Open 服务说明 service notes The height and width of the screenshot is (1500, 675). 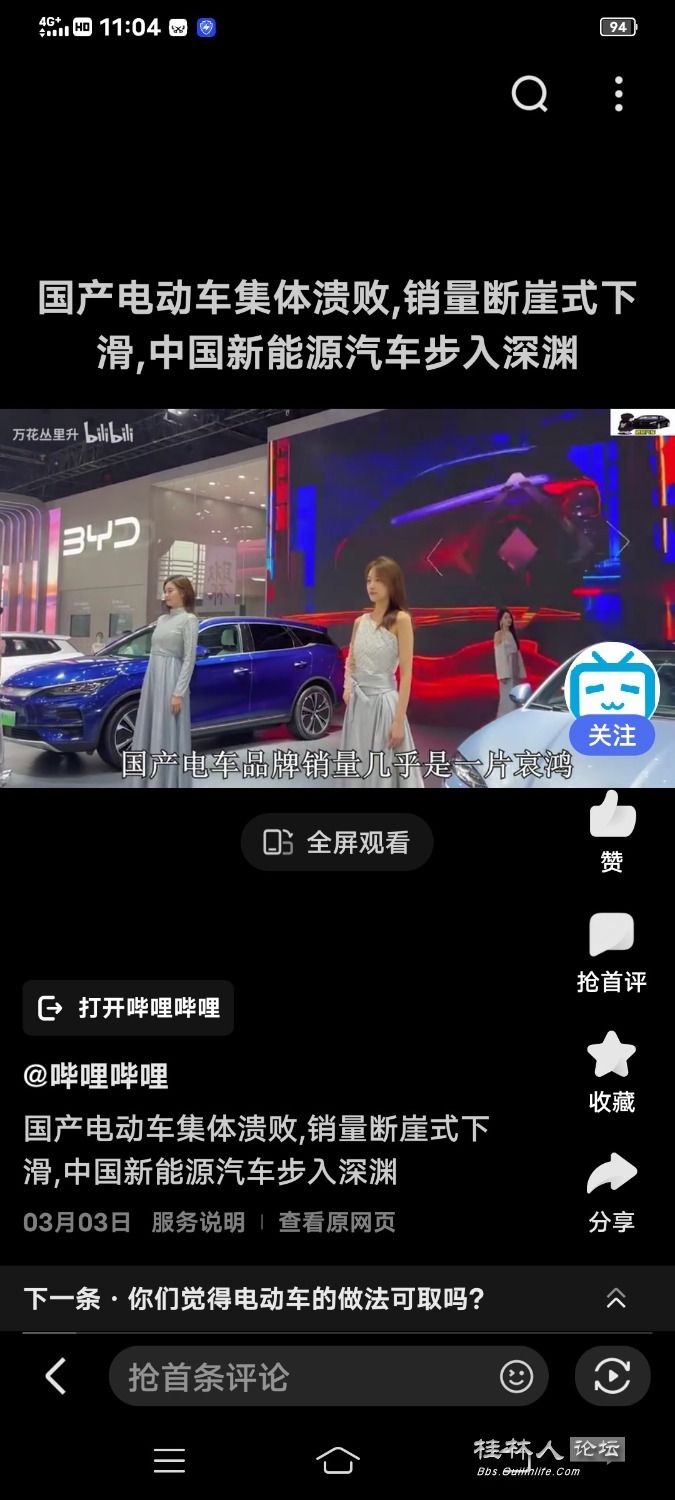click(198, 1222)
